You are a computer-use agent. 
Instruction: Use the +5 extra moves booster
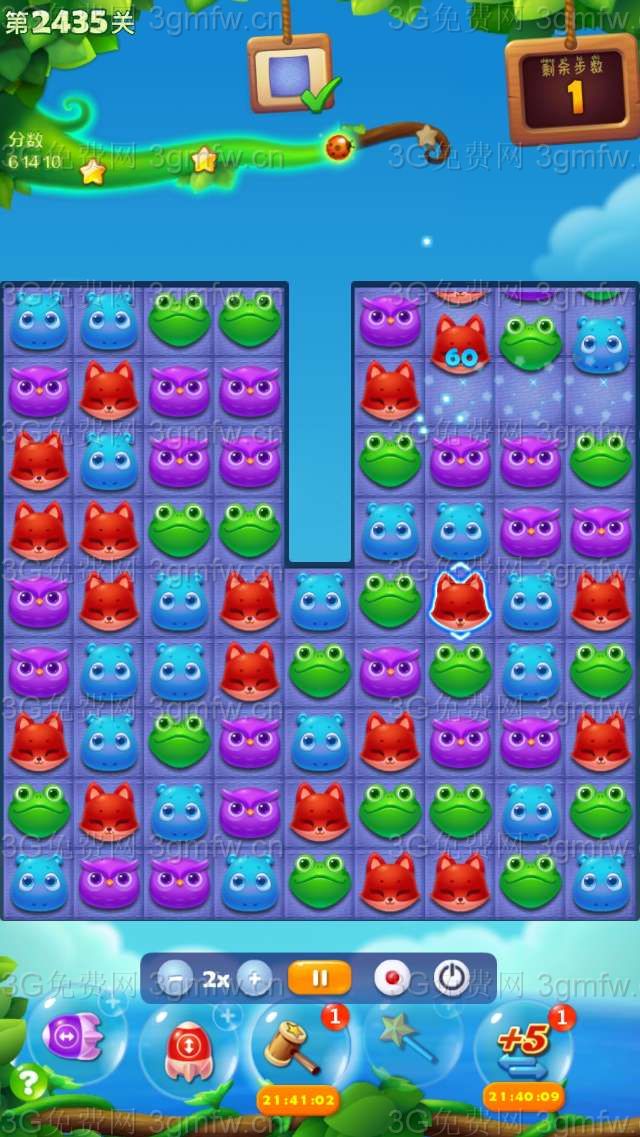click(x=523, y=1046)
